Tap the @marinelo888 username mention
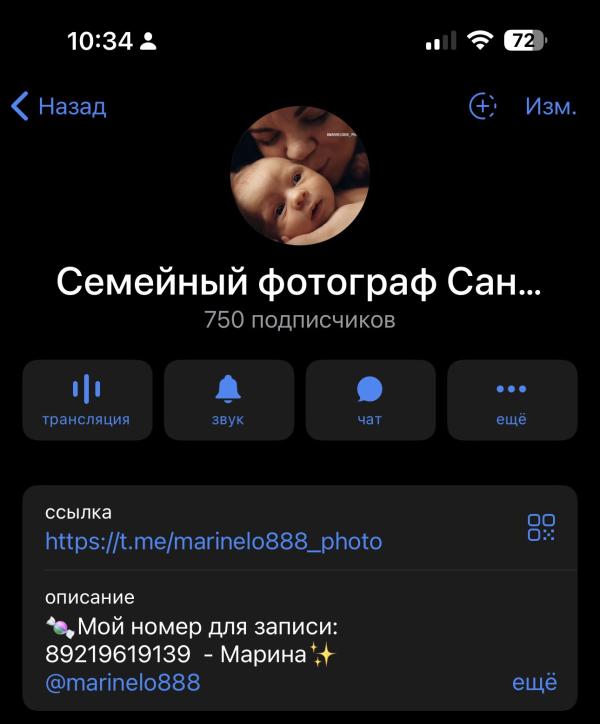Image resolution: width=600 pixels, height=724 pixels. [122, 683]
